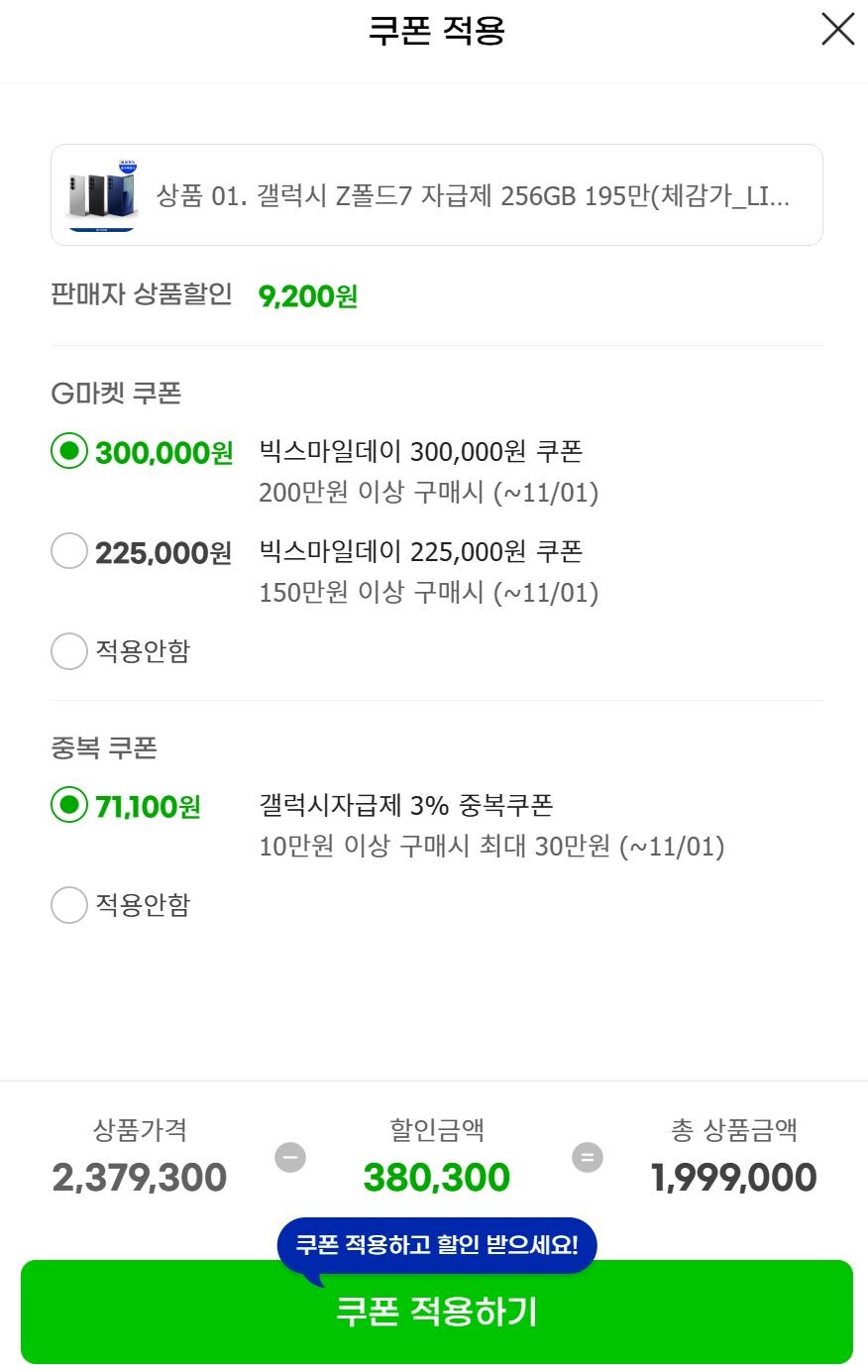Select 적용안함 under 중복 쿠폰 section
The height and width of the screenshot is (1372, 868).
coord(69,905)
